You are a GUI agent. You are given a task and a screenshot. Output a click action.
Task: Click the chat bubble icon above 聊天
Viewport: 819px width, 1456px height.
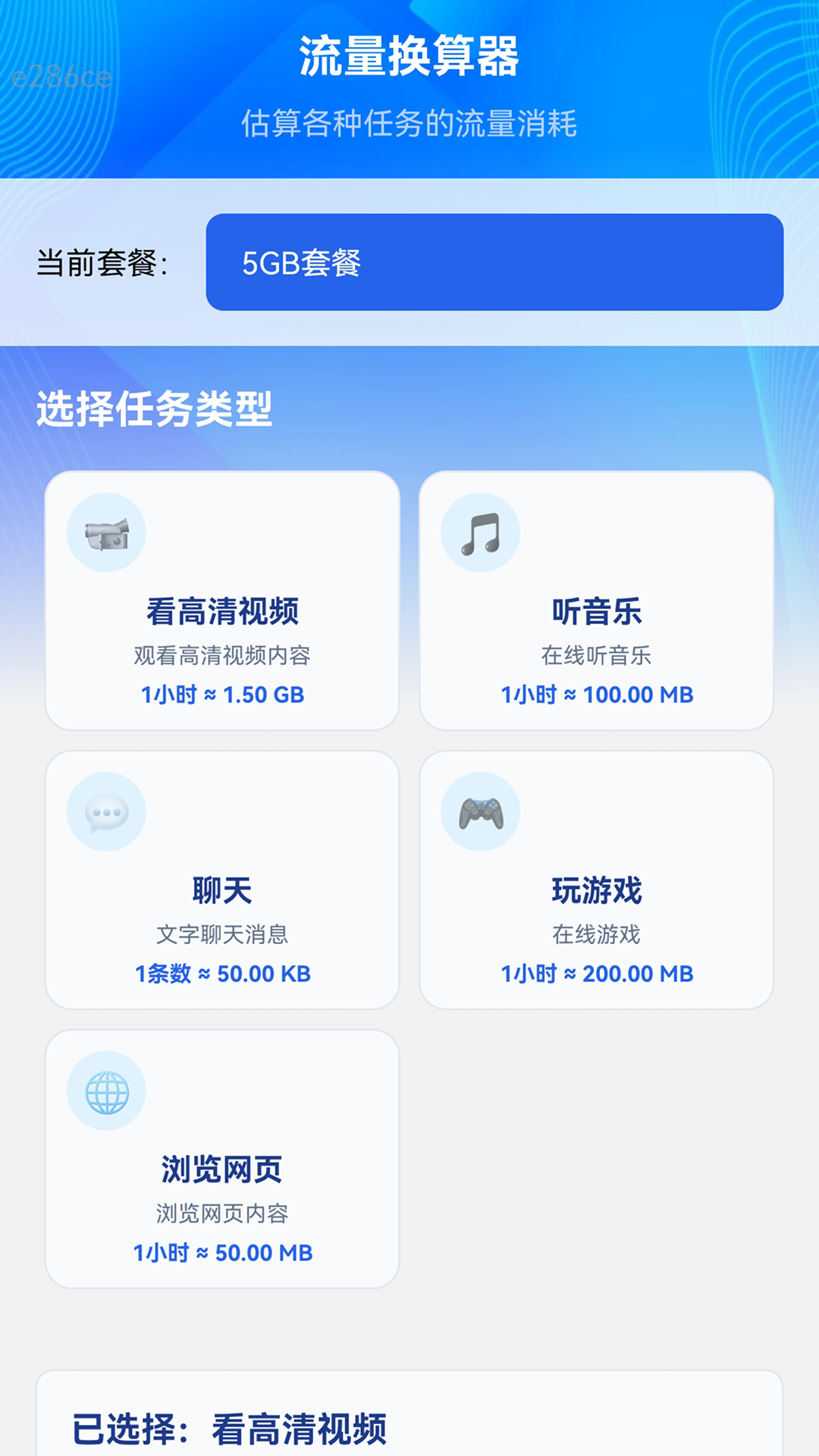coord(106,811)
